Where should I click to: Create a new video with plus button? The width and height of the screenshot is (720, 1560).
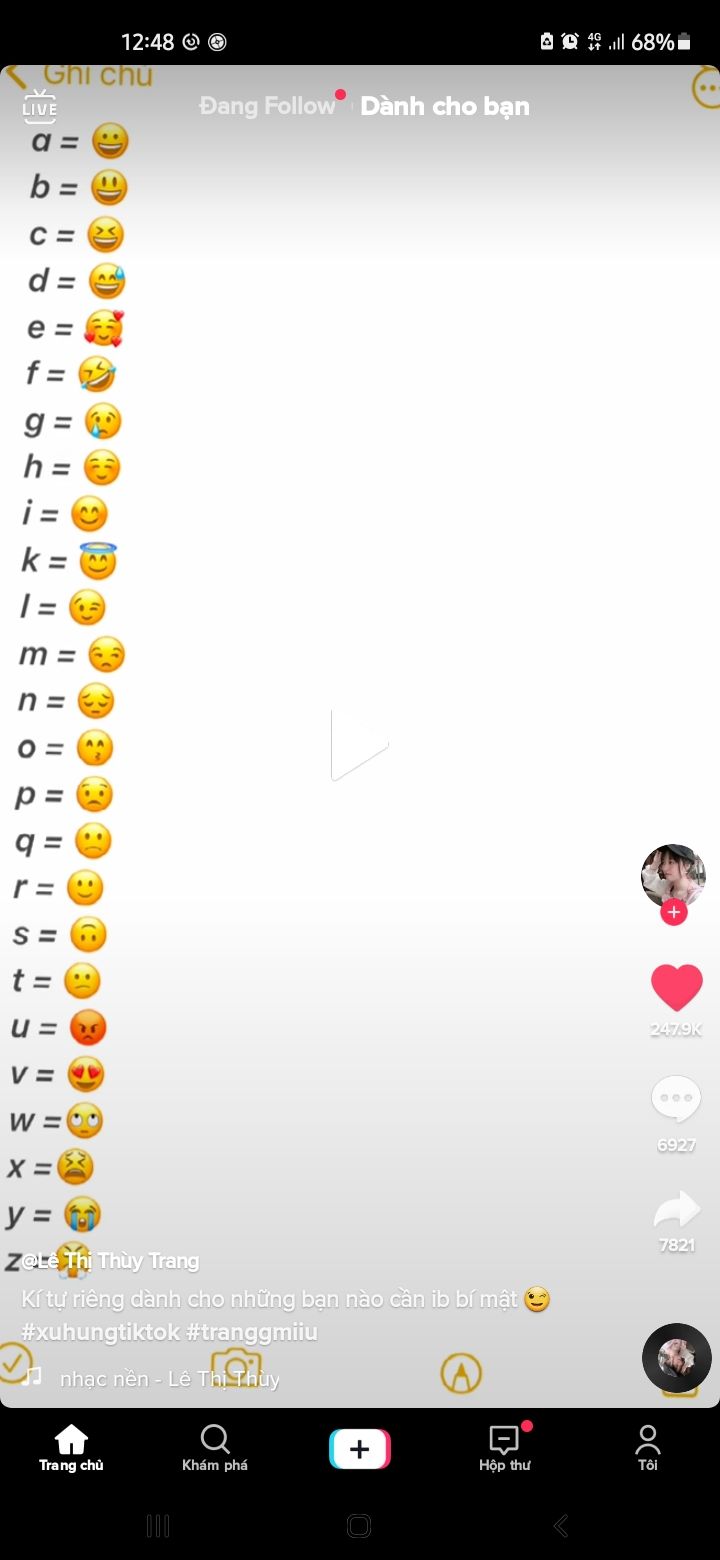pyautogui.click(x=360, y=1448)
